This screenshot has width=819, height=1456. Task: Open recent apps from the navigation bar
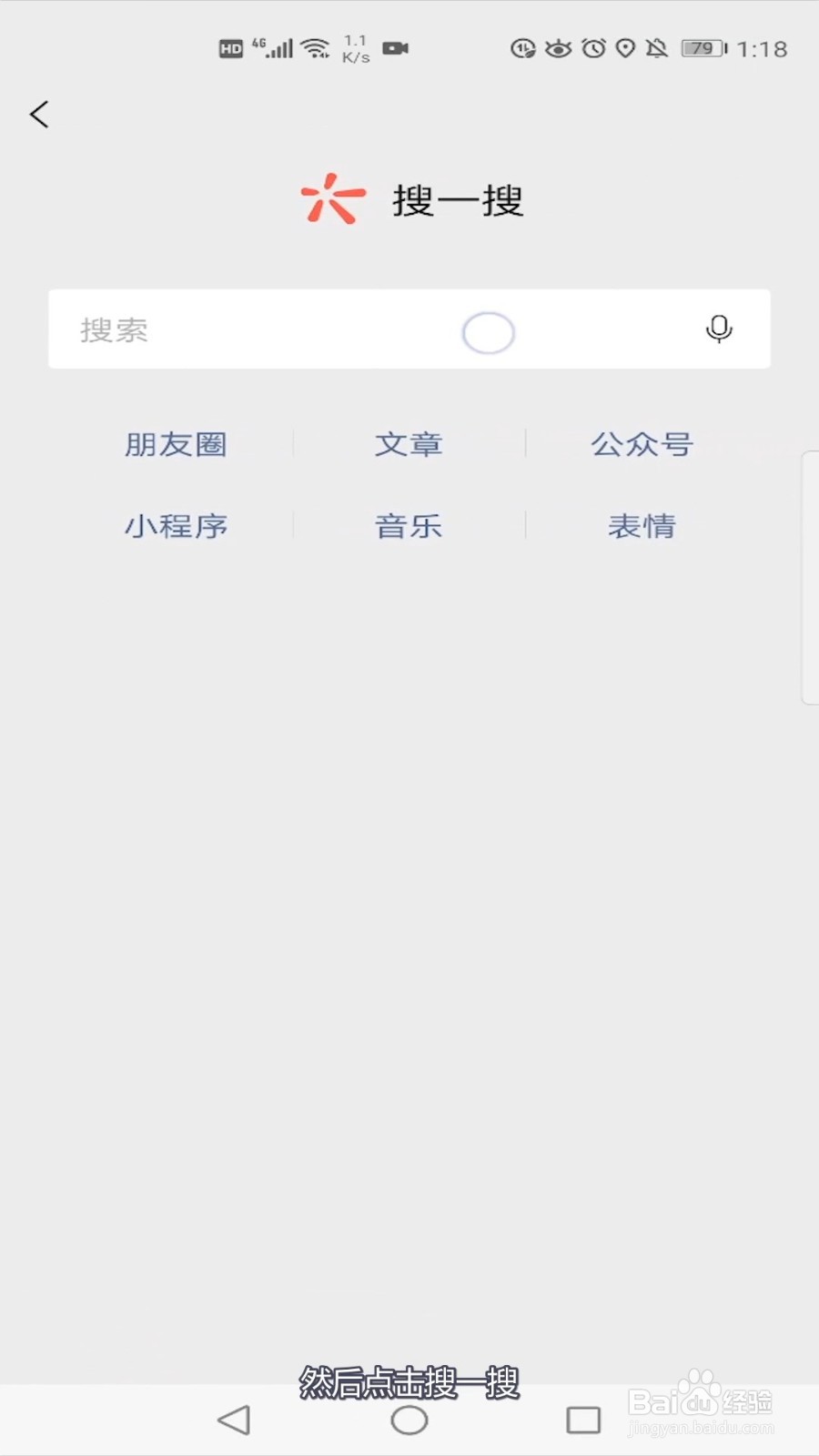583,1420
